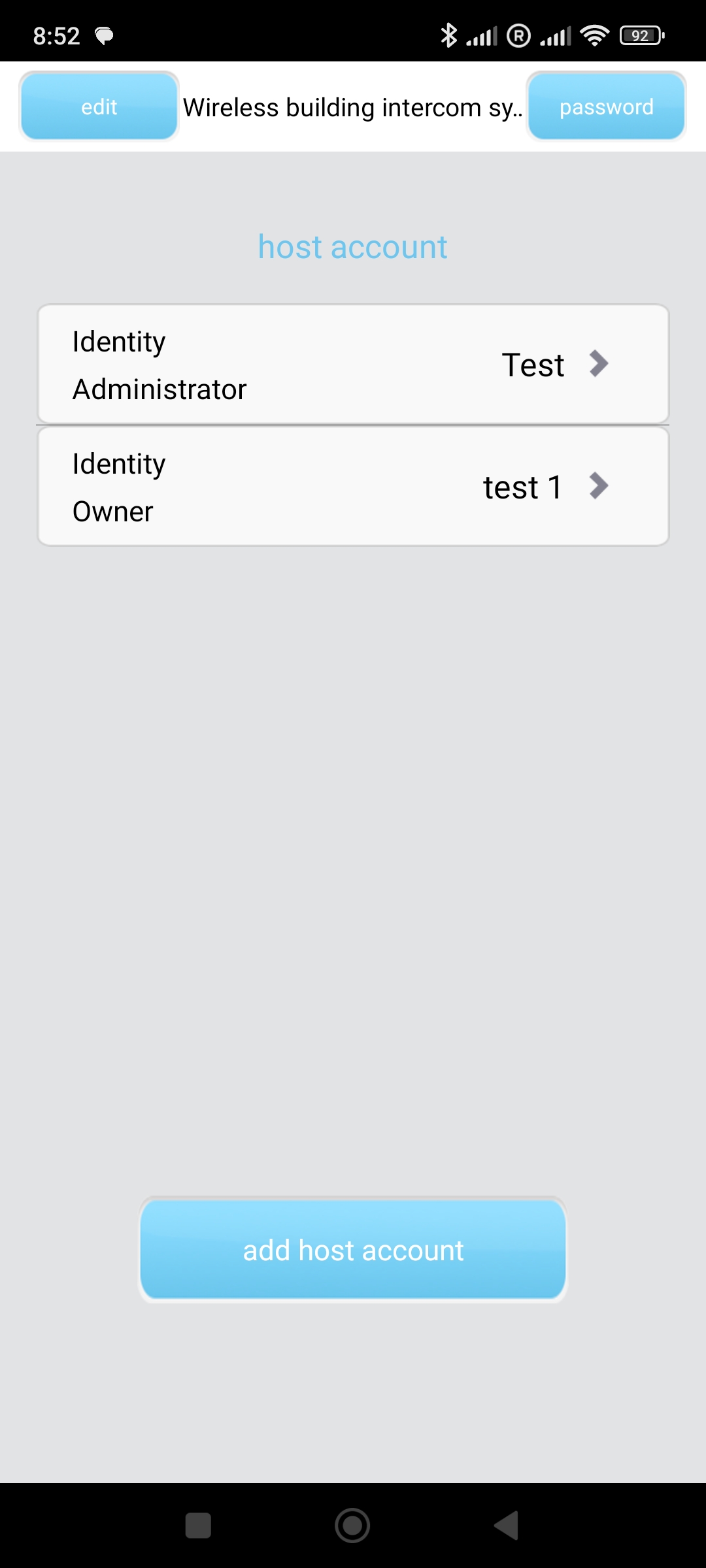706x1568 pixels.
Task: Go to the system home screen
Action: (x=352, y=1526)
